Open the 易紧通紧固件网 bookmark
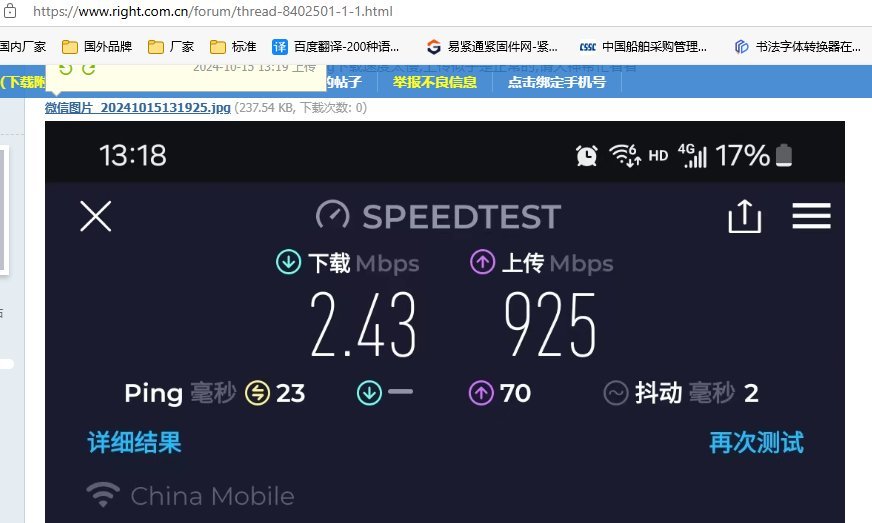Image resolution: width=872 pixels, height=523 pixels. (x=492, y=46)
